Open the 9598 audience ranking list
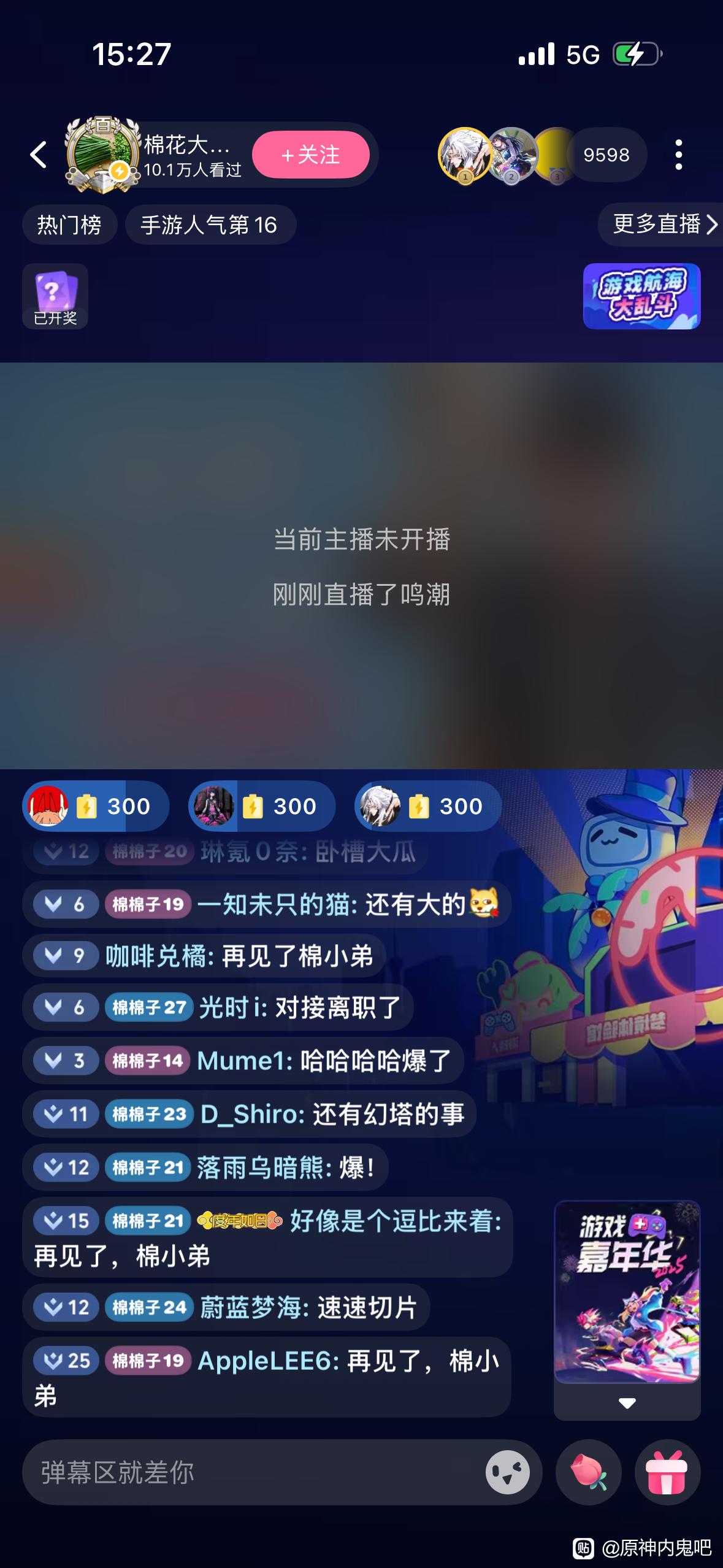The width and height of the screenshot is (723, 1568). (605, 155)
